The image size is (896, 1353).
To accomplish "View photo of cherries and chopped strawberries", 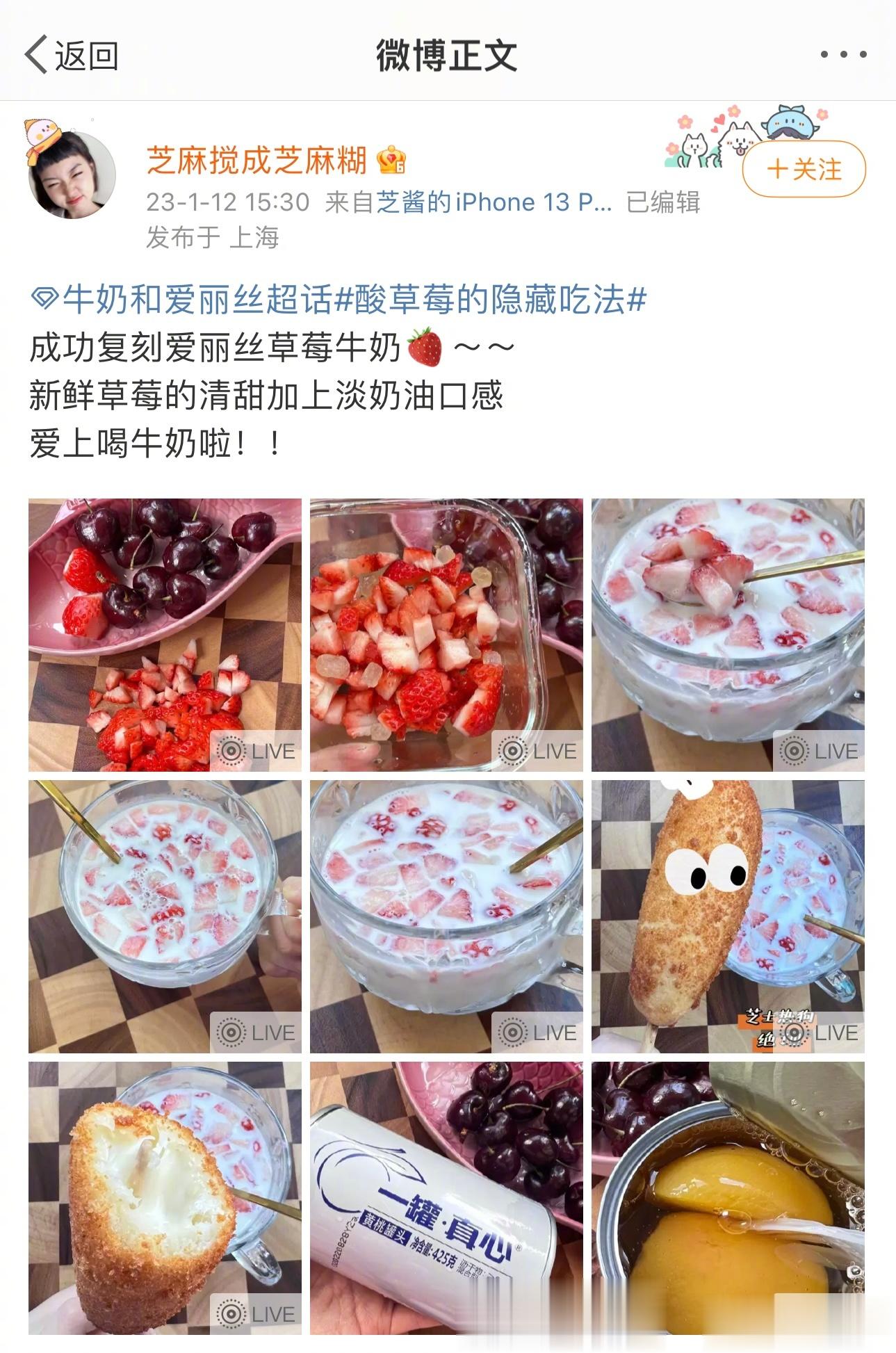I will (x=165, y=635).
